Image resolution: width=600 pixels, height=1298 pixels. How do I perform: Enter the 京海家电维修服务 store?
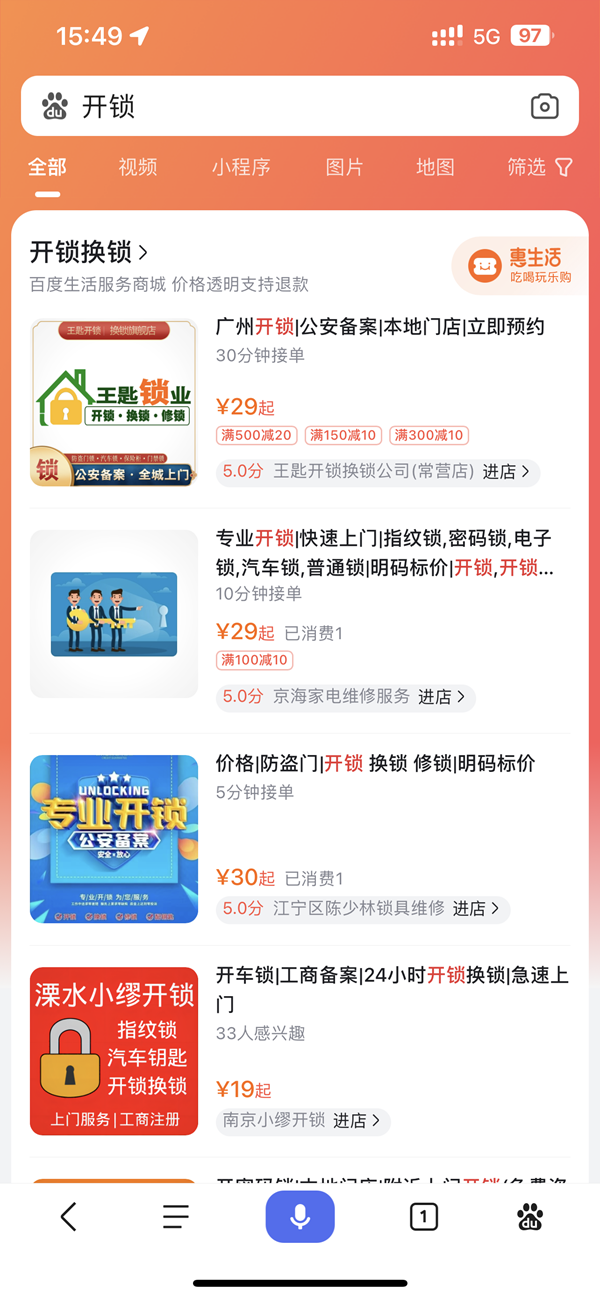[x=346, y=697]
